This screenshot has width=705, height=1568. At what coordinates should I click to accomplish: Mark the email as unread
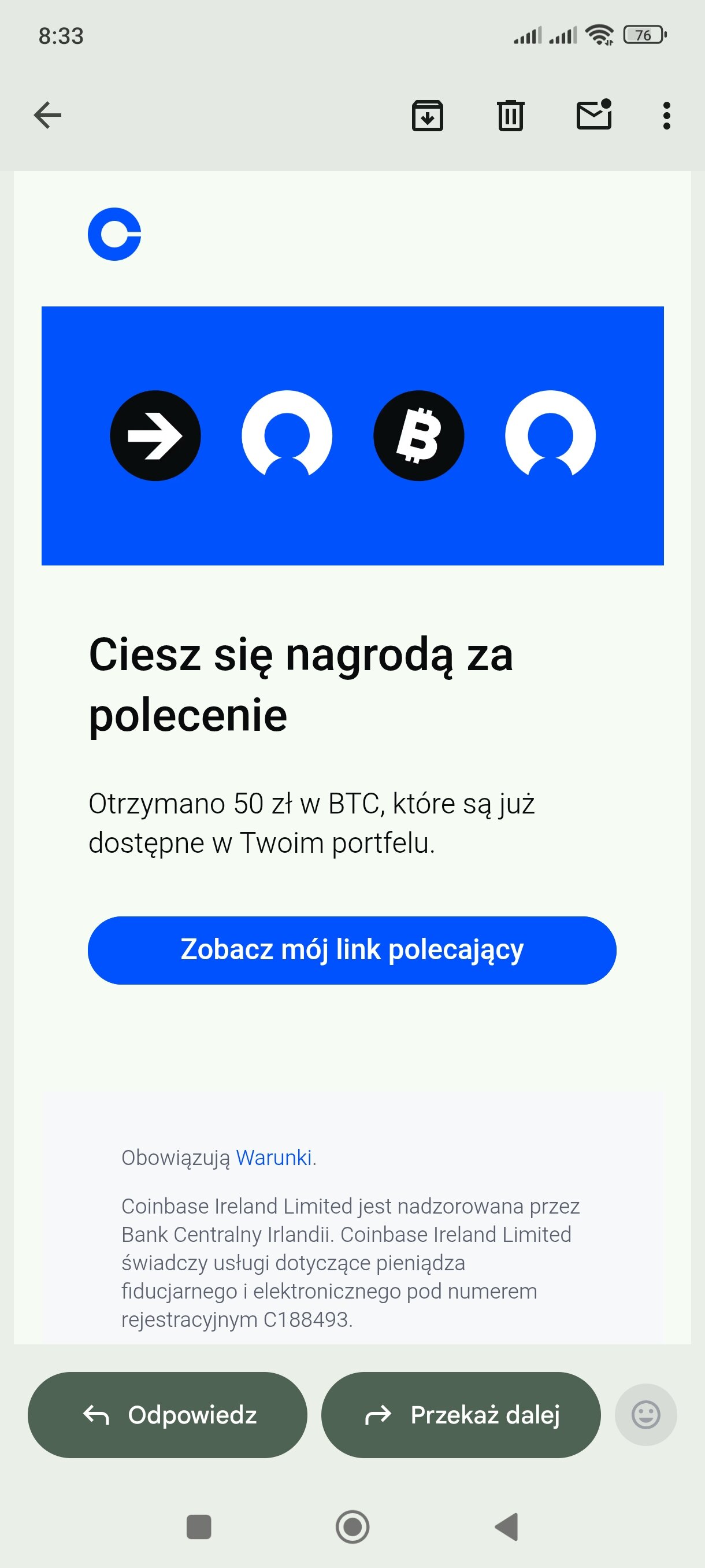(593, 115)
